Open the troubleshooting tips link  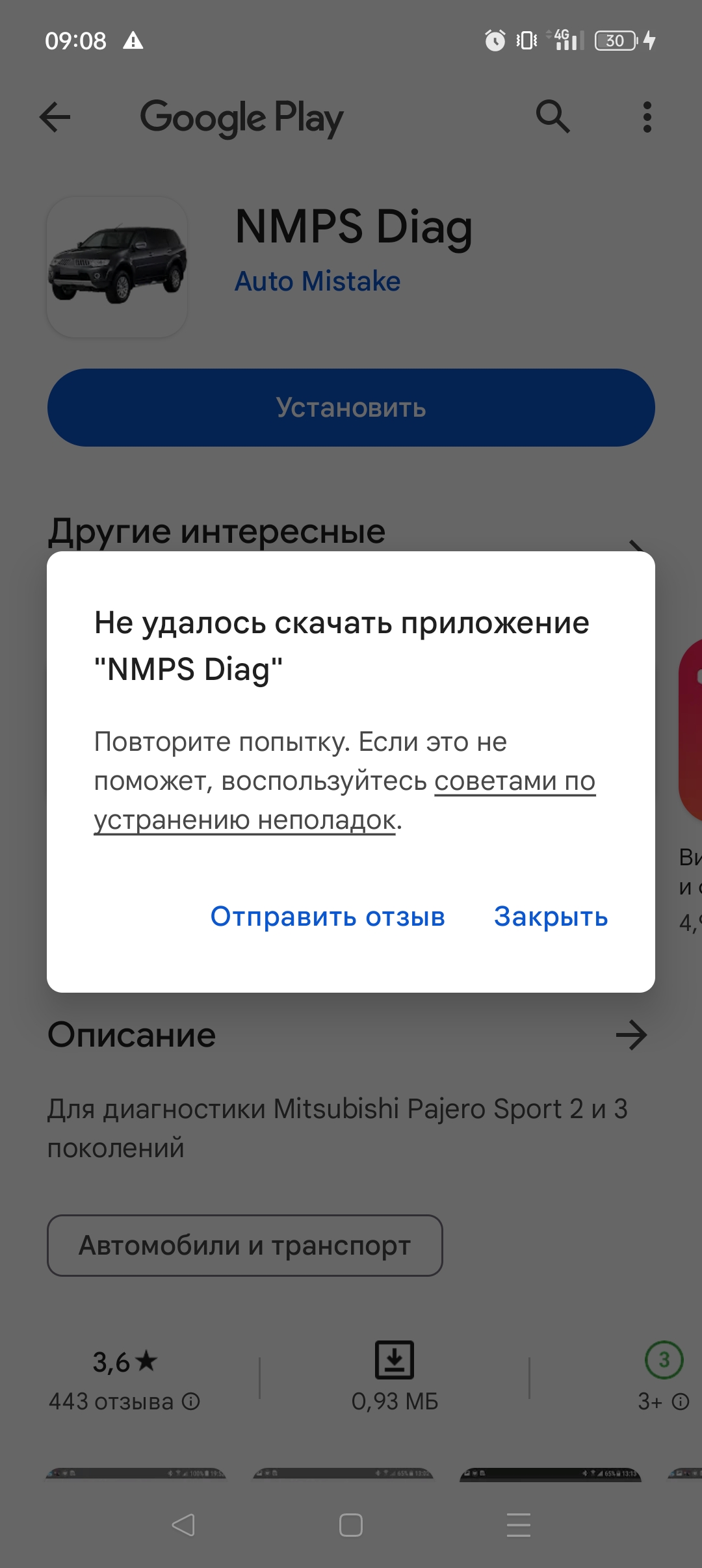pos(513,781)
